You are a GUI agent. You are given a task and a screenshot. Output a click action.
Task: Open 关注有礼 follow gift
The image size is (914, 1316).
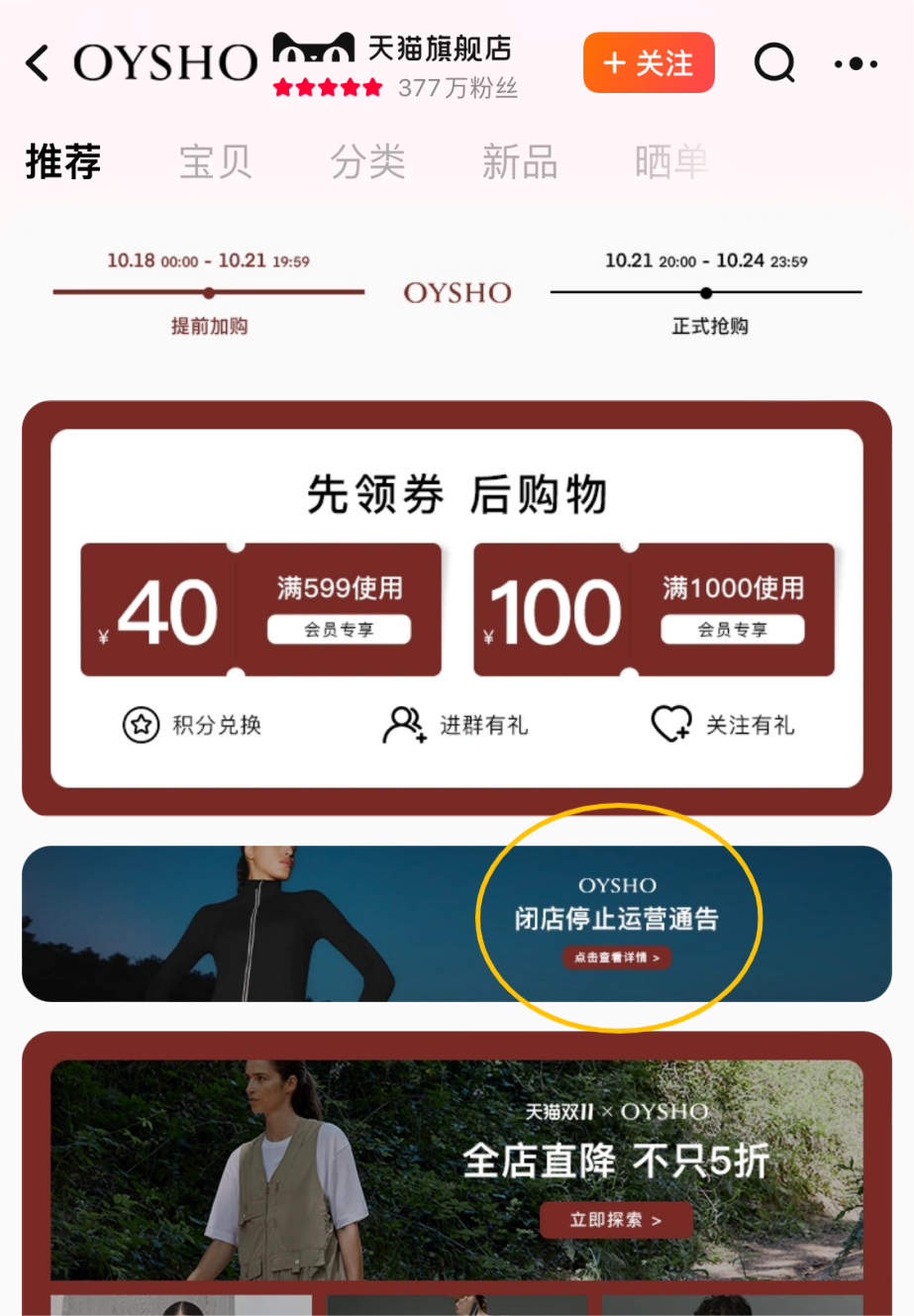[x=723, y=725]
